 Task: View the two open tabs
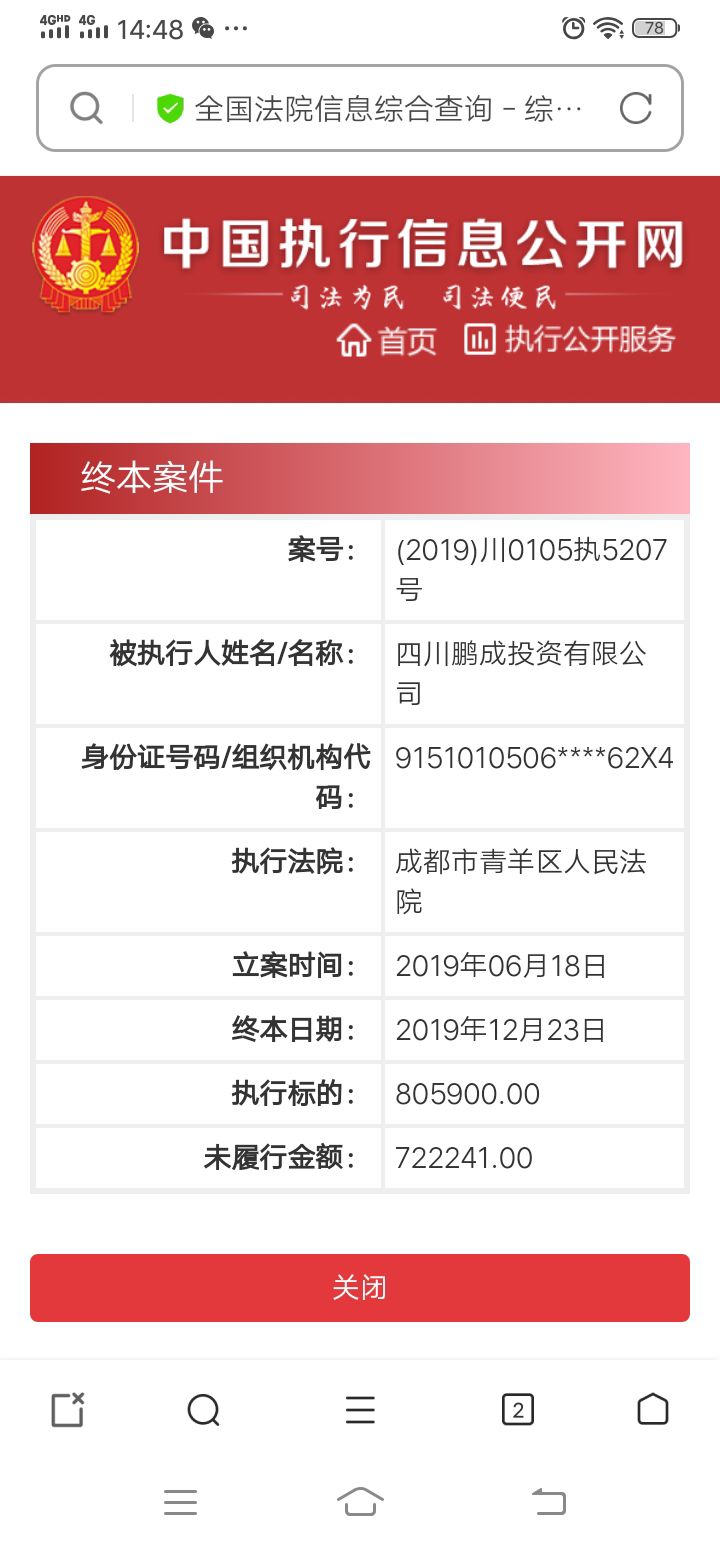click(517, 1410)
